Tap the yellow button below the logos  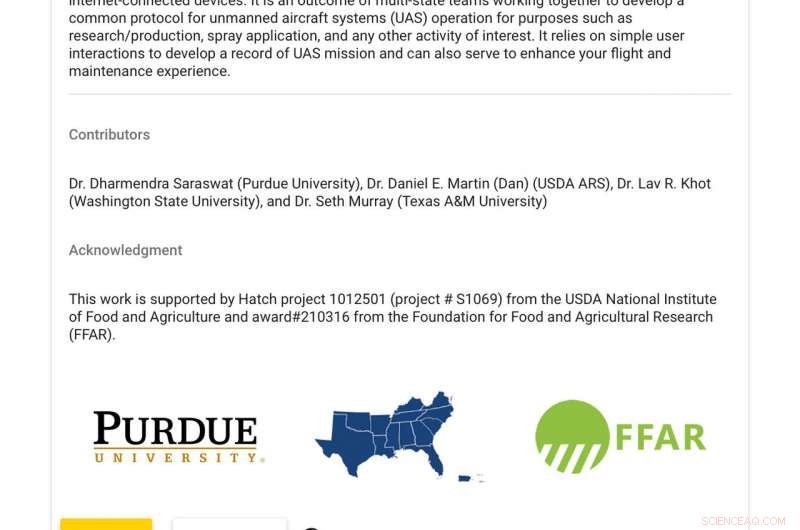point(106,524)
